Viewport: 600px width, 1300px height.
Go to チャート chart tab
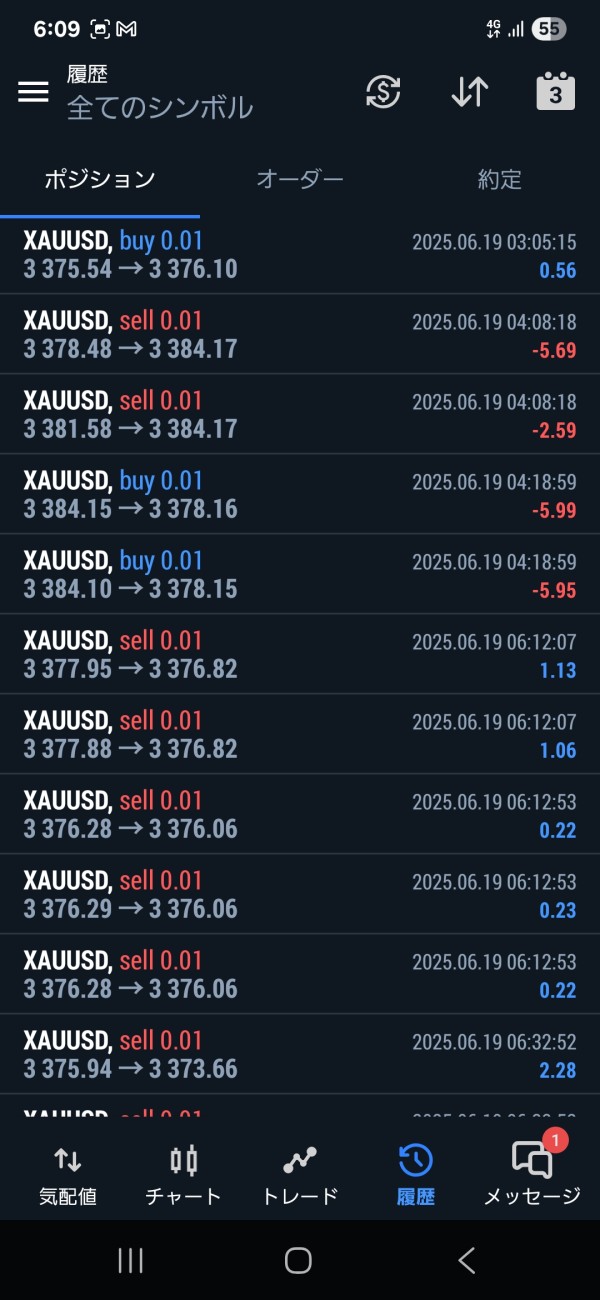183,1175
